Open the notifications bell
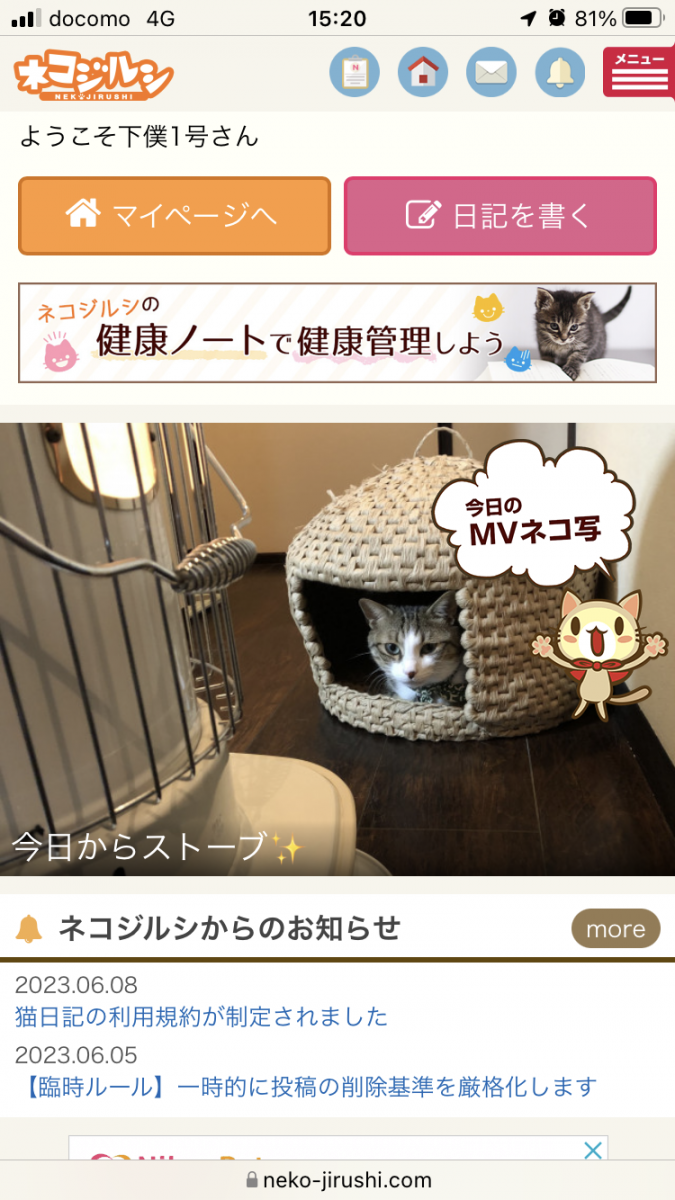This screenshot has height=1200, width=675. click(x=560, y=72)
